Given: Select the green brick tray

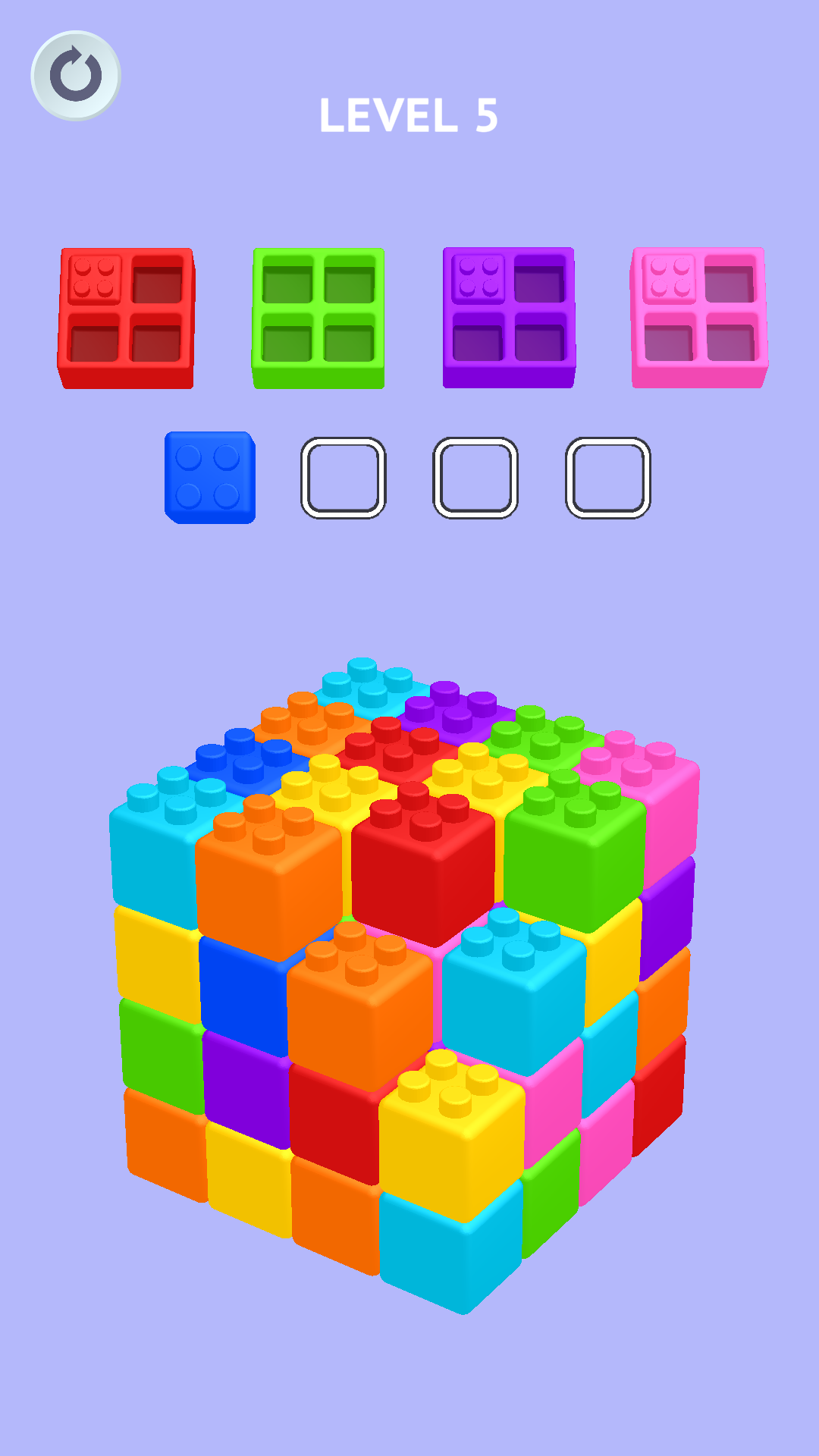Looking at the screenshot, I should [318, 316].
